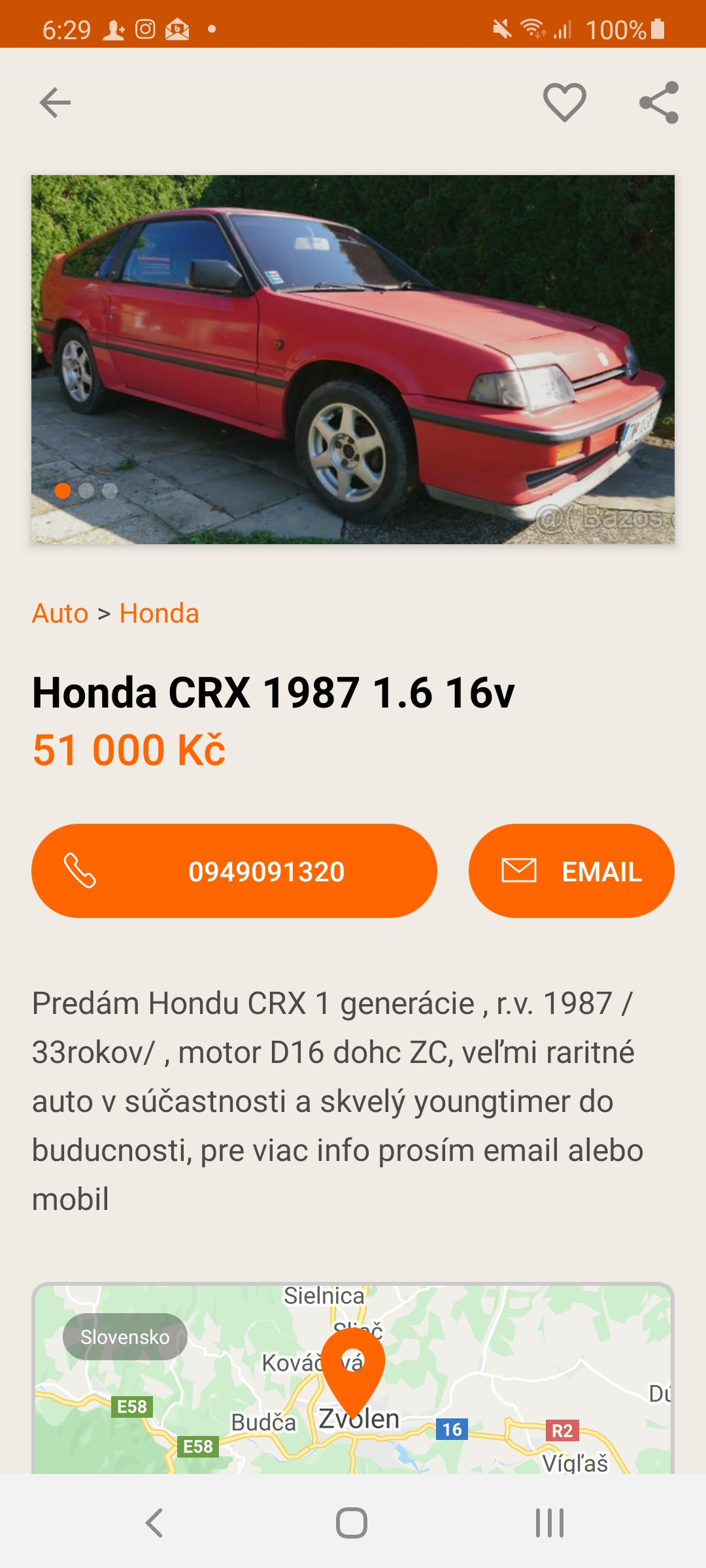Viewport: 706px width, 1568px height.
Task: Call the seller at 0949091320
Action: (x=234, y=871)
